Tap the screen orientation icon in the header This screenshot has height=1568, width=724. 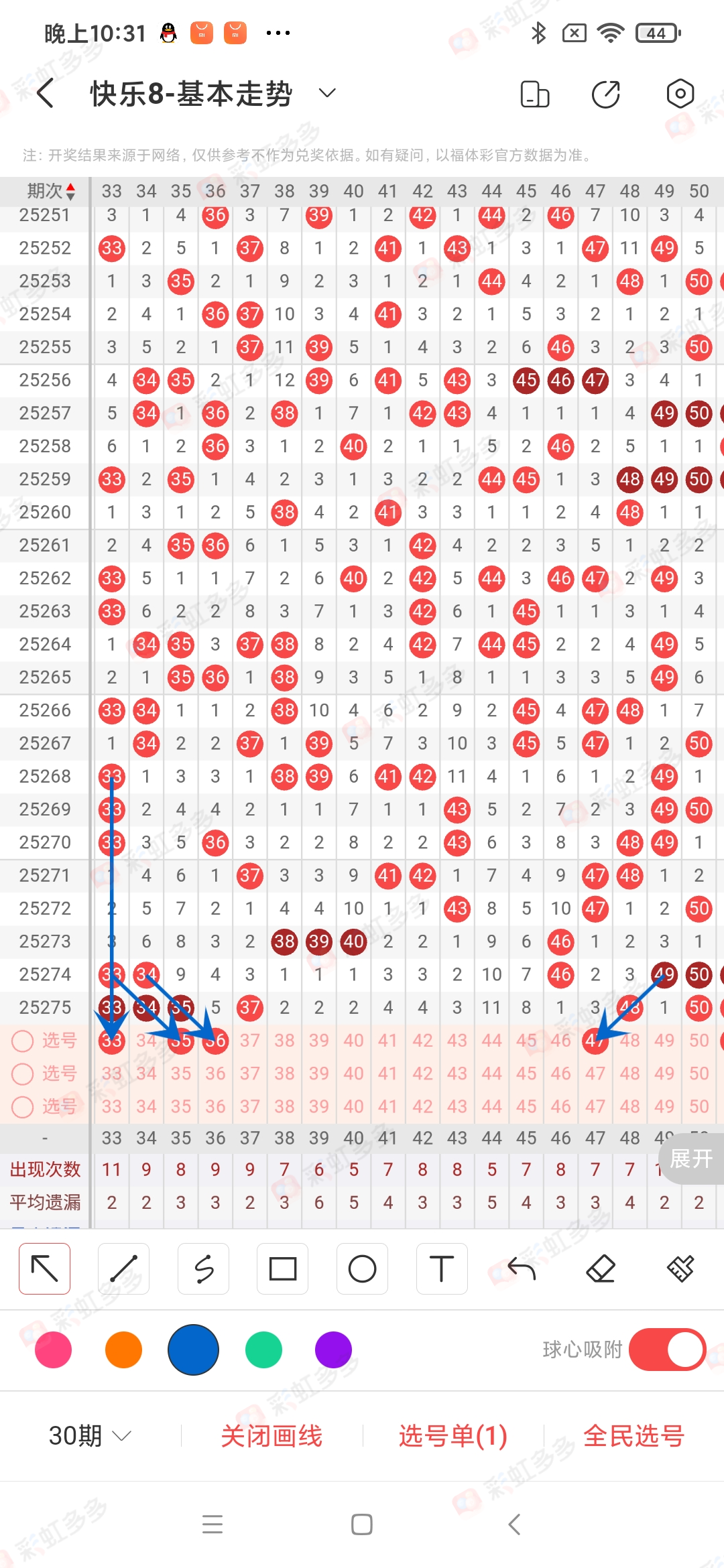click(x=534, y=94)
